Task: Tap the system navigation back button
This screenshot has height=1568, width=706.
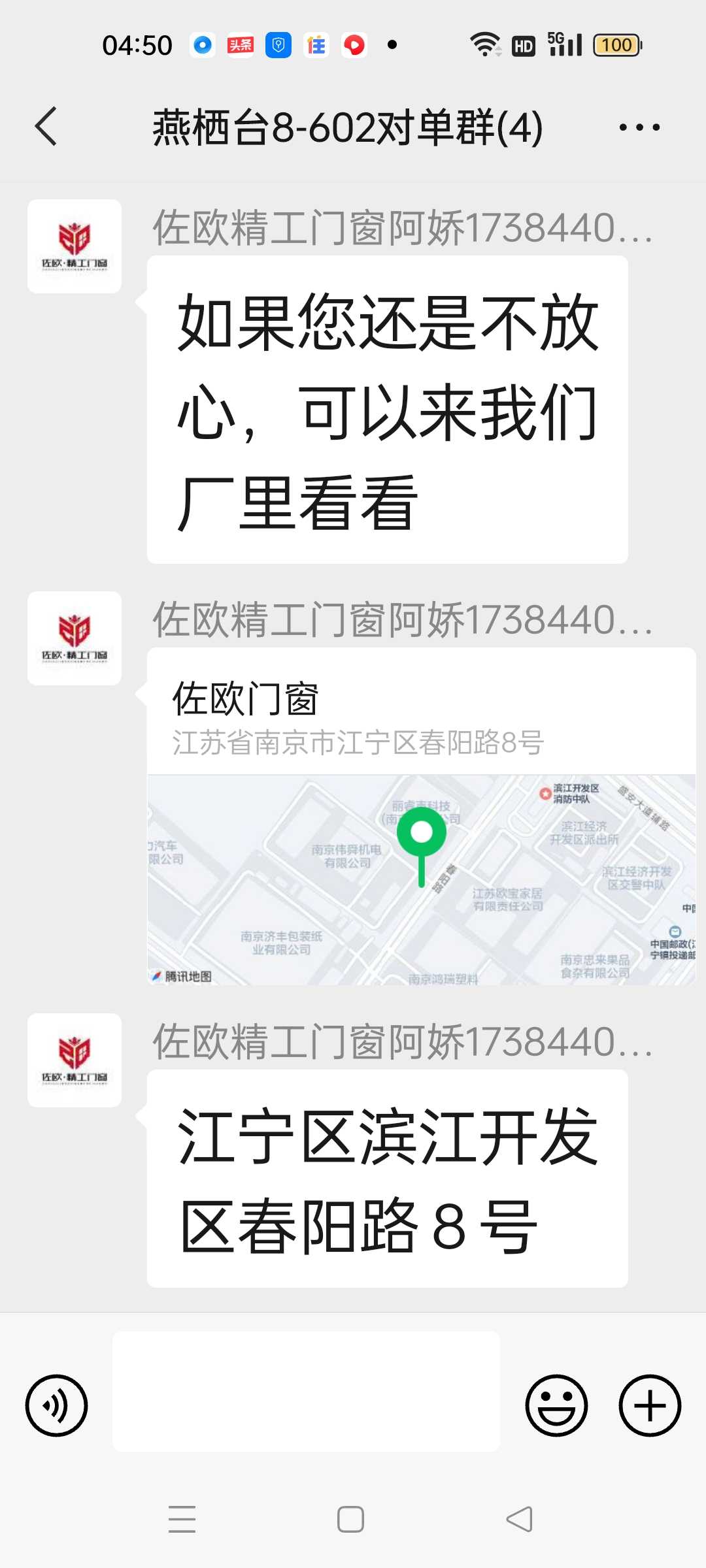Action: tap(520, 1519)
